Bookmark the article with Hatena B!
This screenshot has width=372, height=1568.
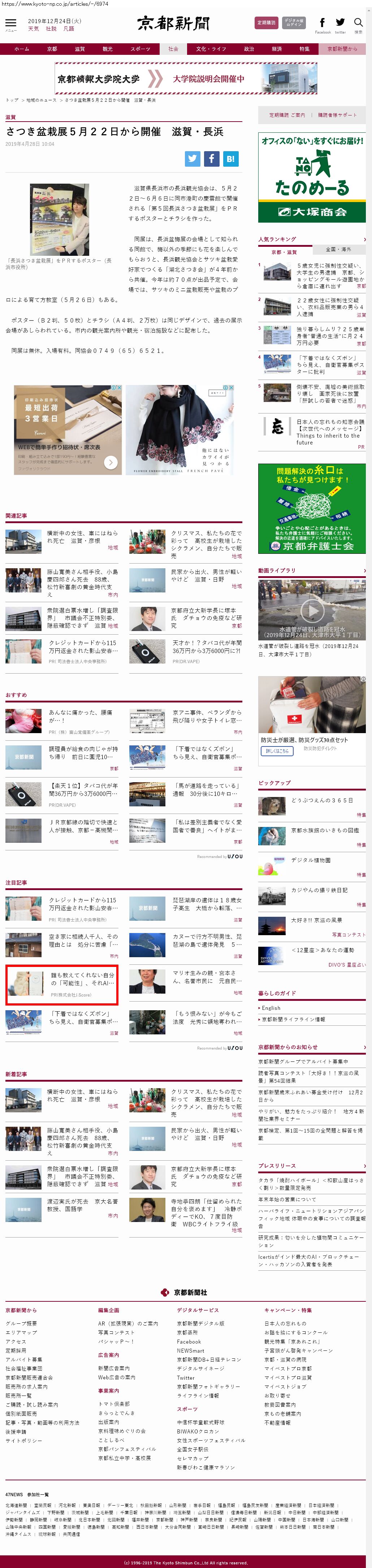coord(230,159)
